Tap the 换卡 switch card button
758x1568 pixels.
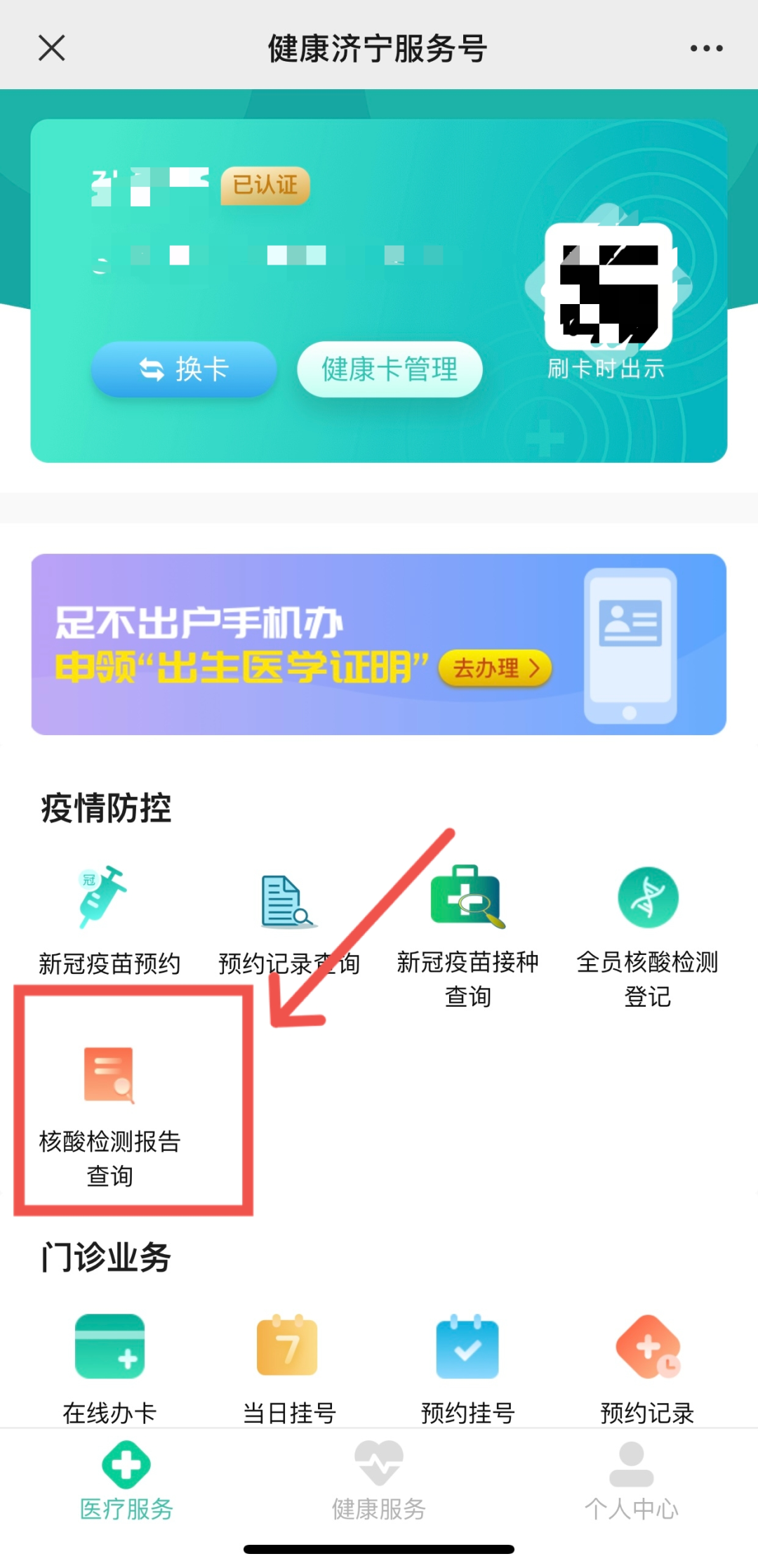pyautogui.click(x=184, y=369)
